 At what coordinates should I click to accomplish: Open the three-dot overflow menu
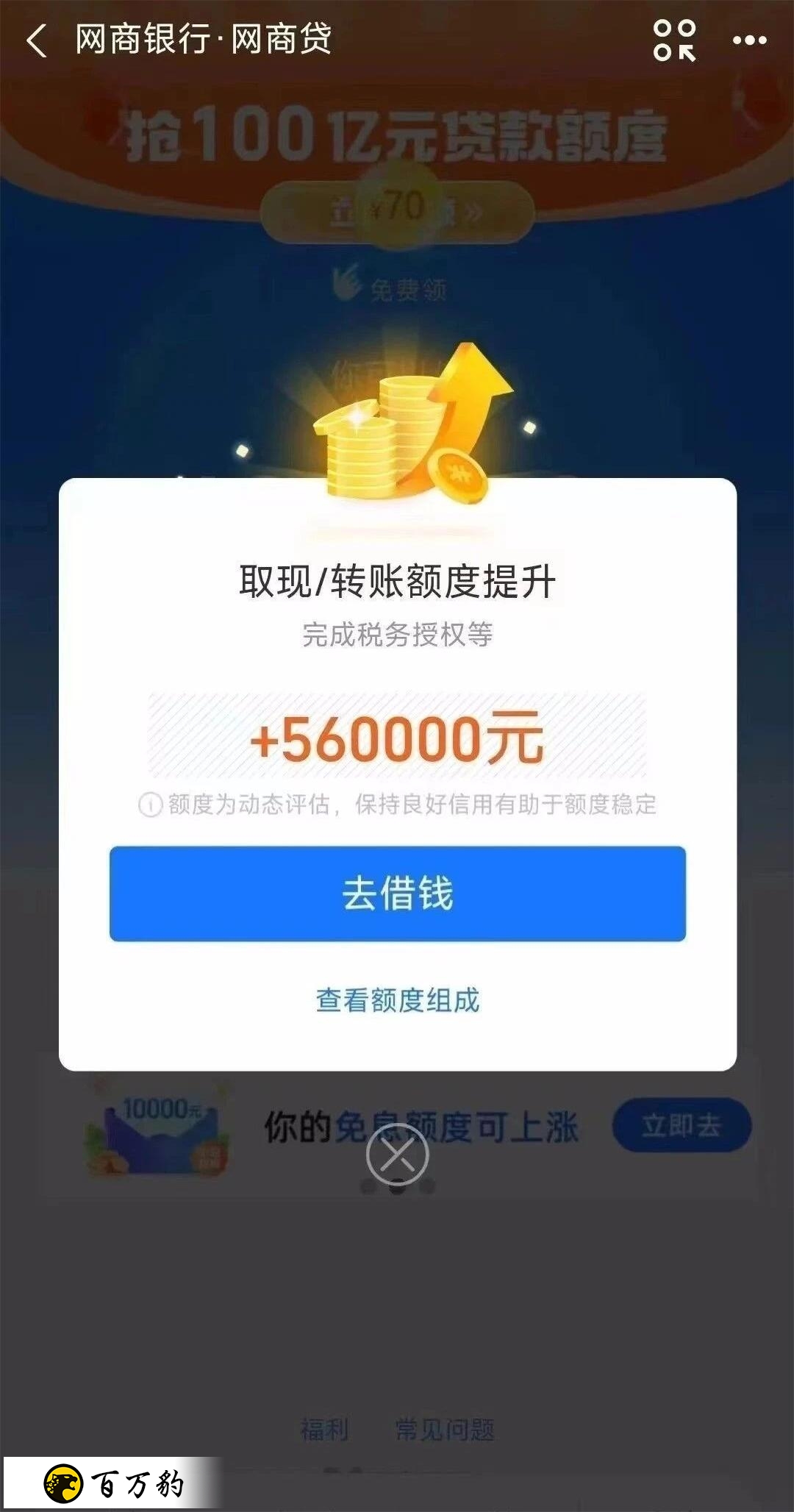click(x=749, y=40)
